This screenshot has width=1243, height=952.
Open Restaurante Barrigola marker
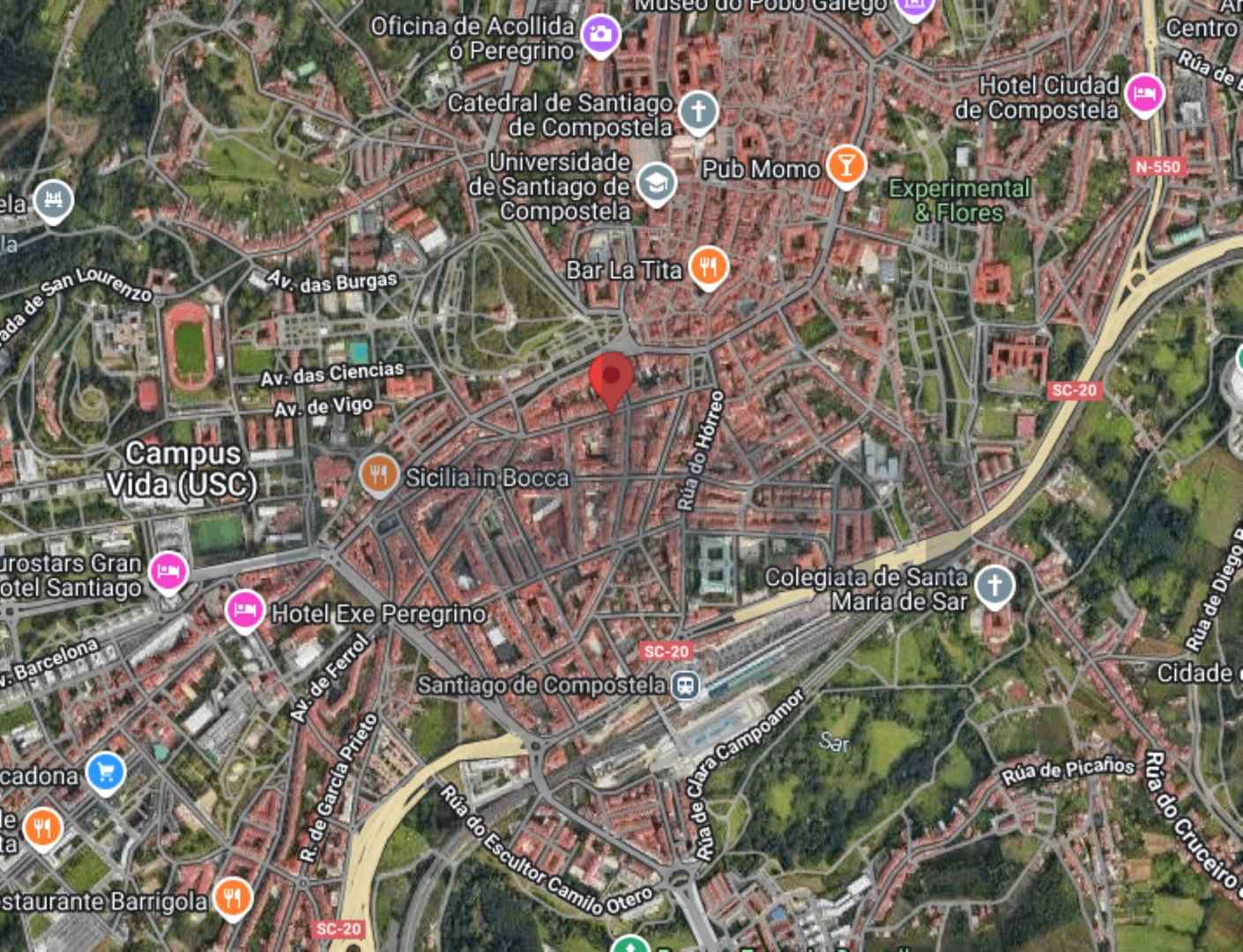click(232, 897)
